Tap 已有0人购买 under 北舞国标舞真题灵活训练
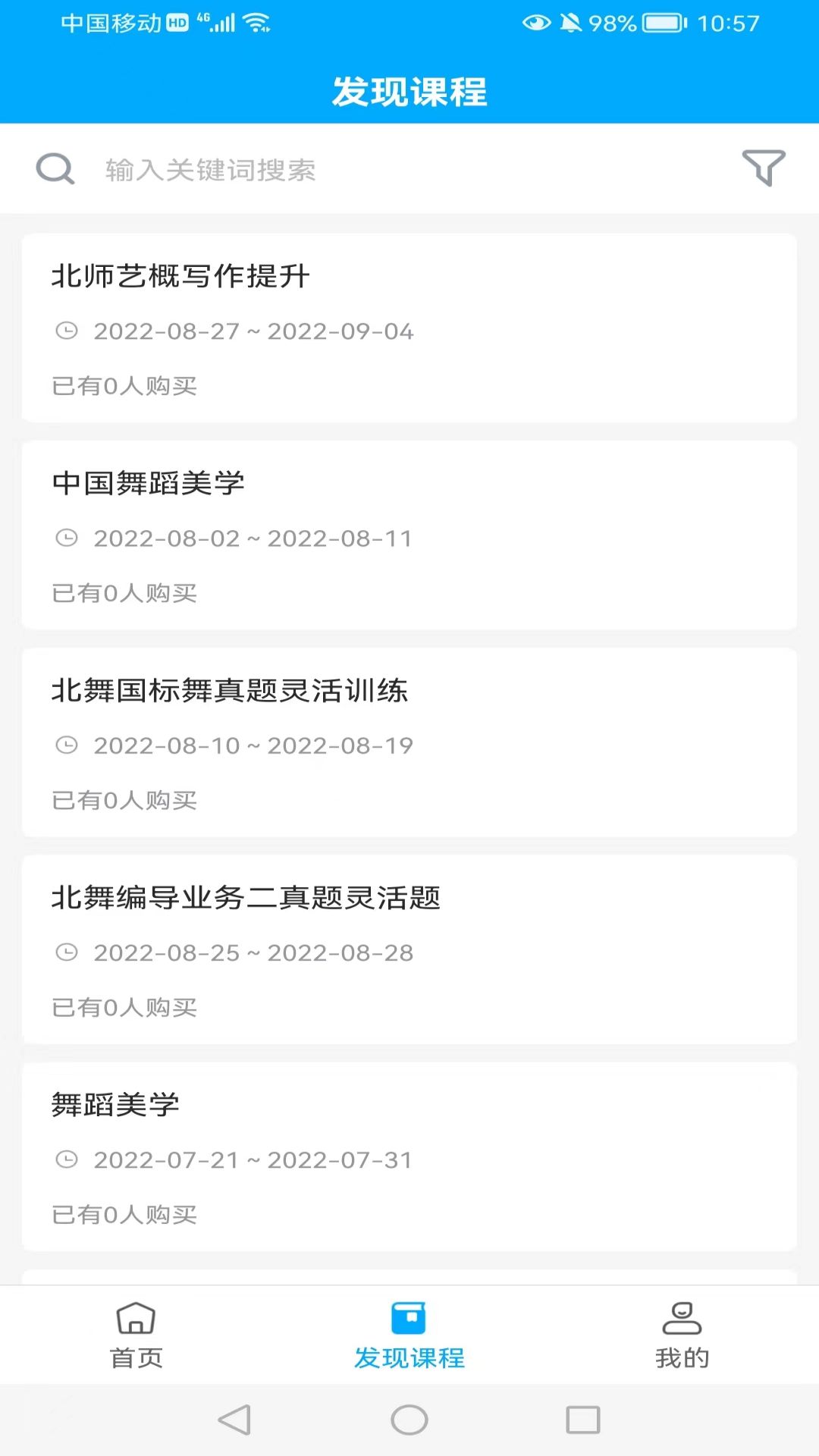The height and width of the screenshot is (1456, 819). (x=124, y=800)
